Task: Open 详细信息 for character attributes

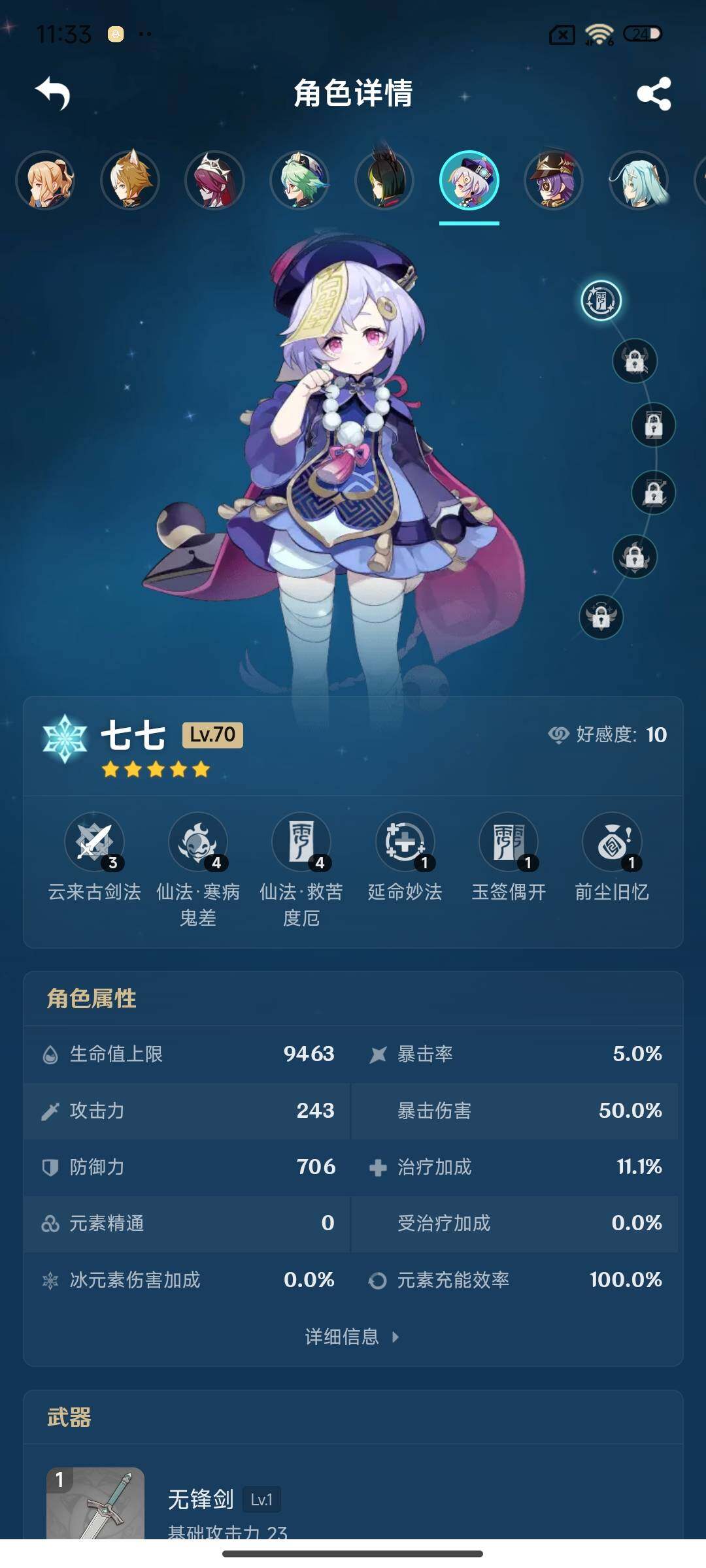Action: pyautogui.click(x=353, y=1337)
